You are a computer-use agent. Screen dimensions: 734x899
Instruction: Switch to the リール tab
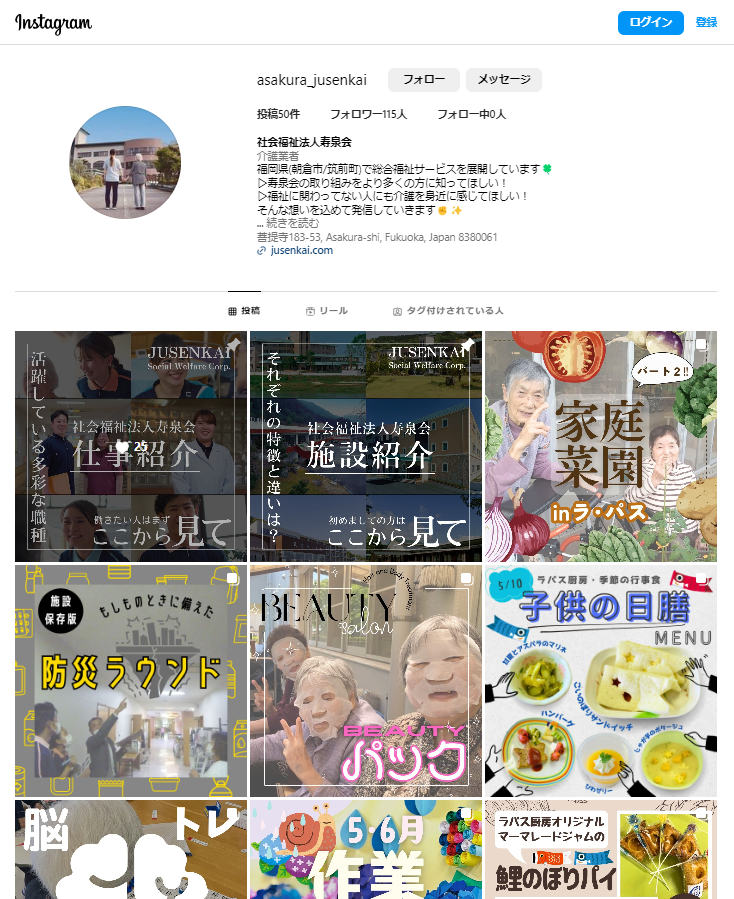point(327,311)
